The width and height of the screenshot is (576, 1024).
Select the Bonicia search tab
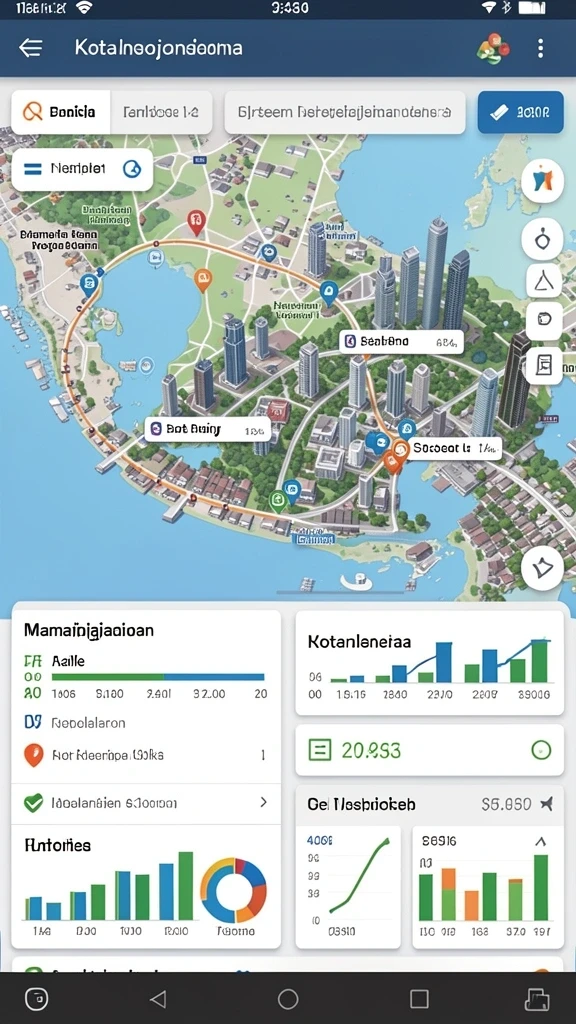(x=61, y=112)
